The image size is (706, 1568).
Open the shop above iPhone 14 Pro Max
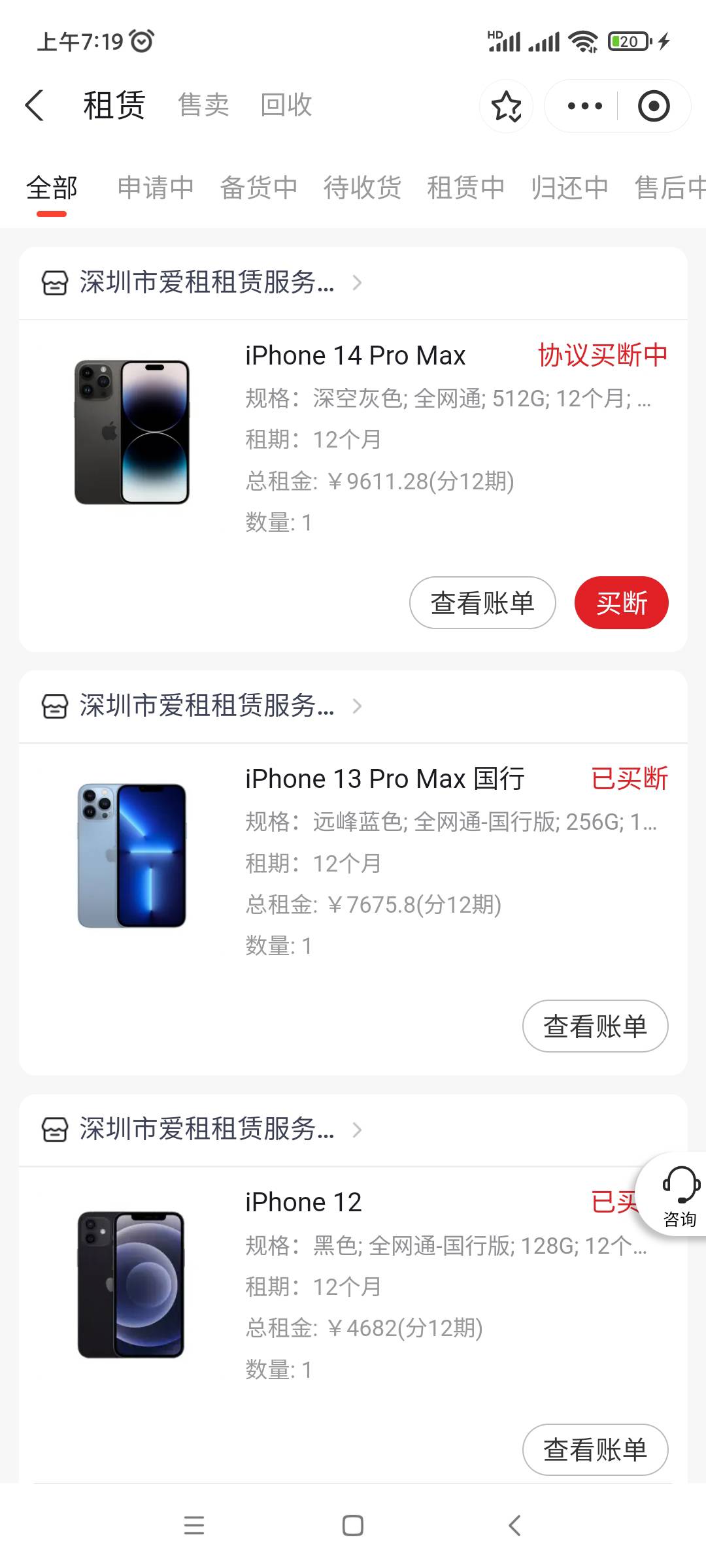pyautogui.click(x=202, y=283)
